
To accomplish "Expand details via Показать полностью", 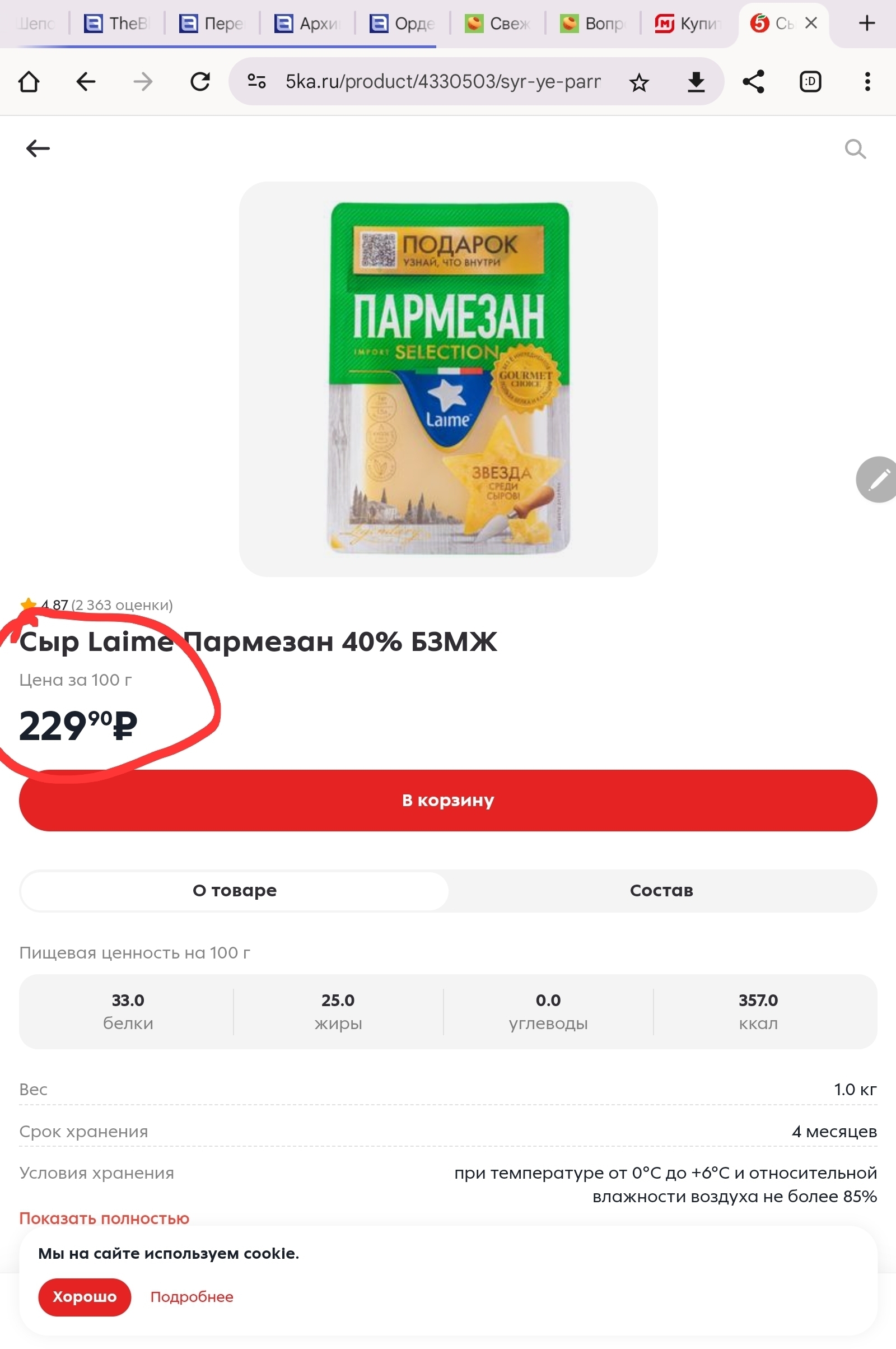I will 104,1217.
